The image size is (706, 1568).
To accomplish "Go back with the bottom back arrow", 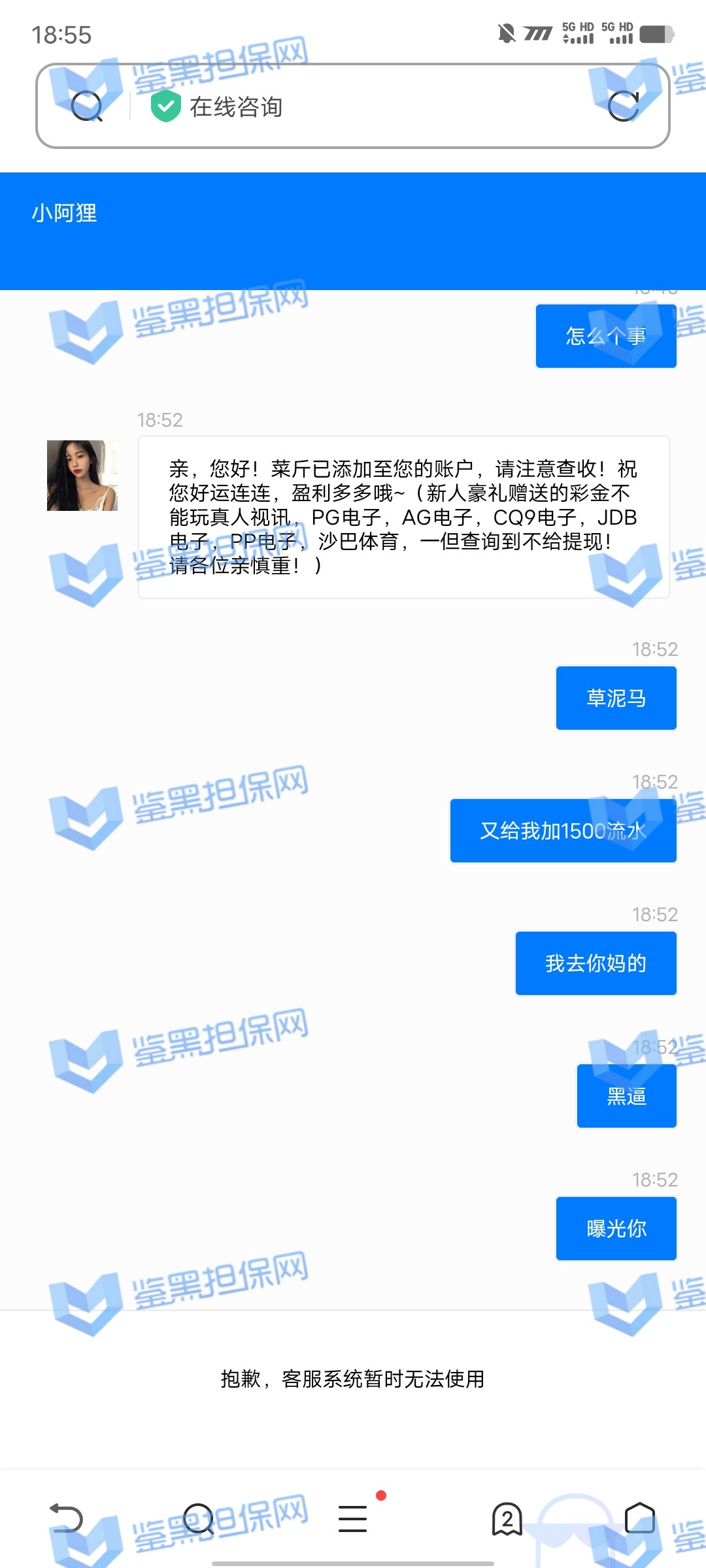I will 67,1518.
